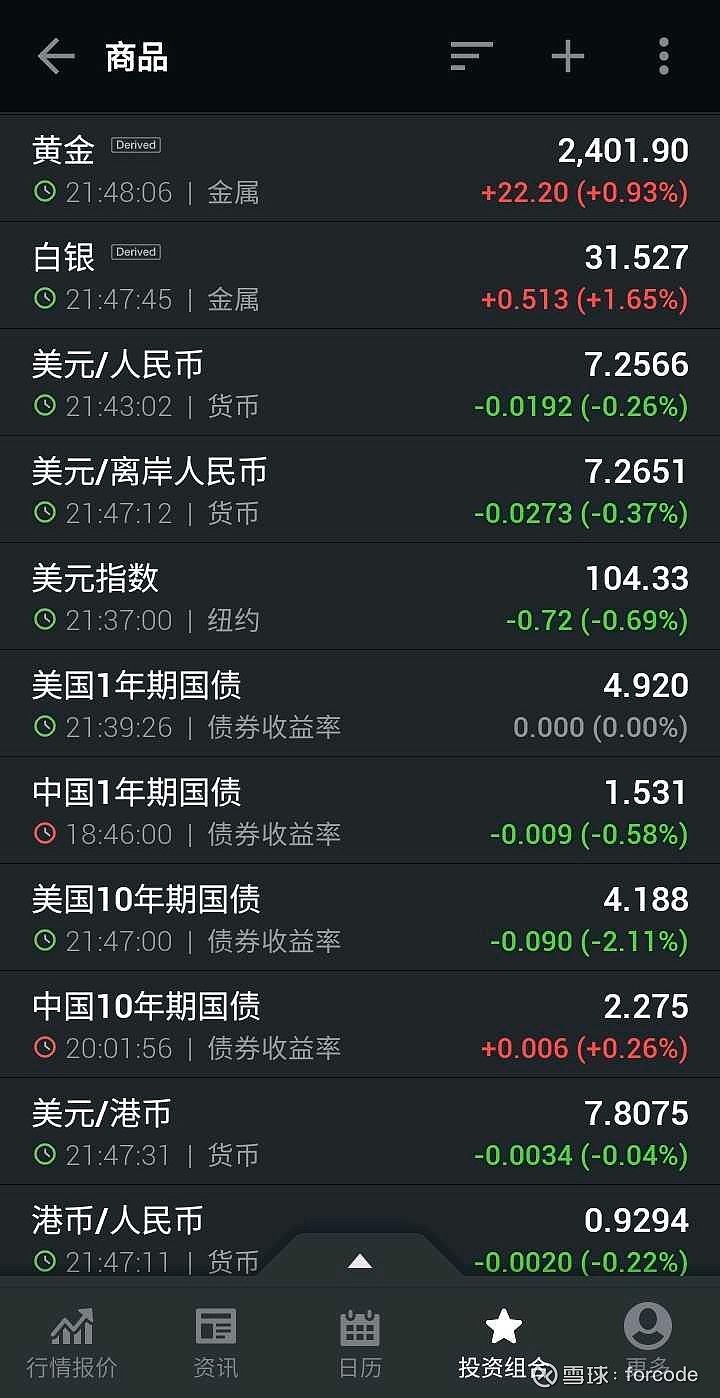The width and height of the screenshot is (720, 1398).
Task: View the 美元/离岸人民币 quote
Action: (360, 490)
